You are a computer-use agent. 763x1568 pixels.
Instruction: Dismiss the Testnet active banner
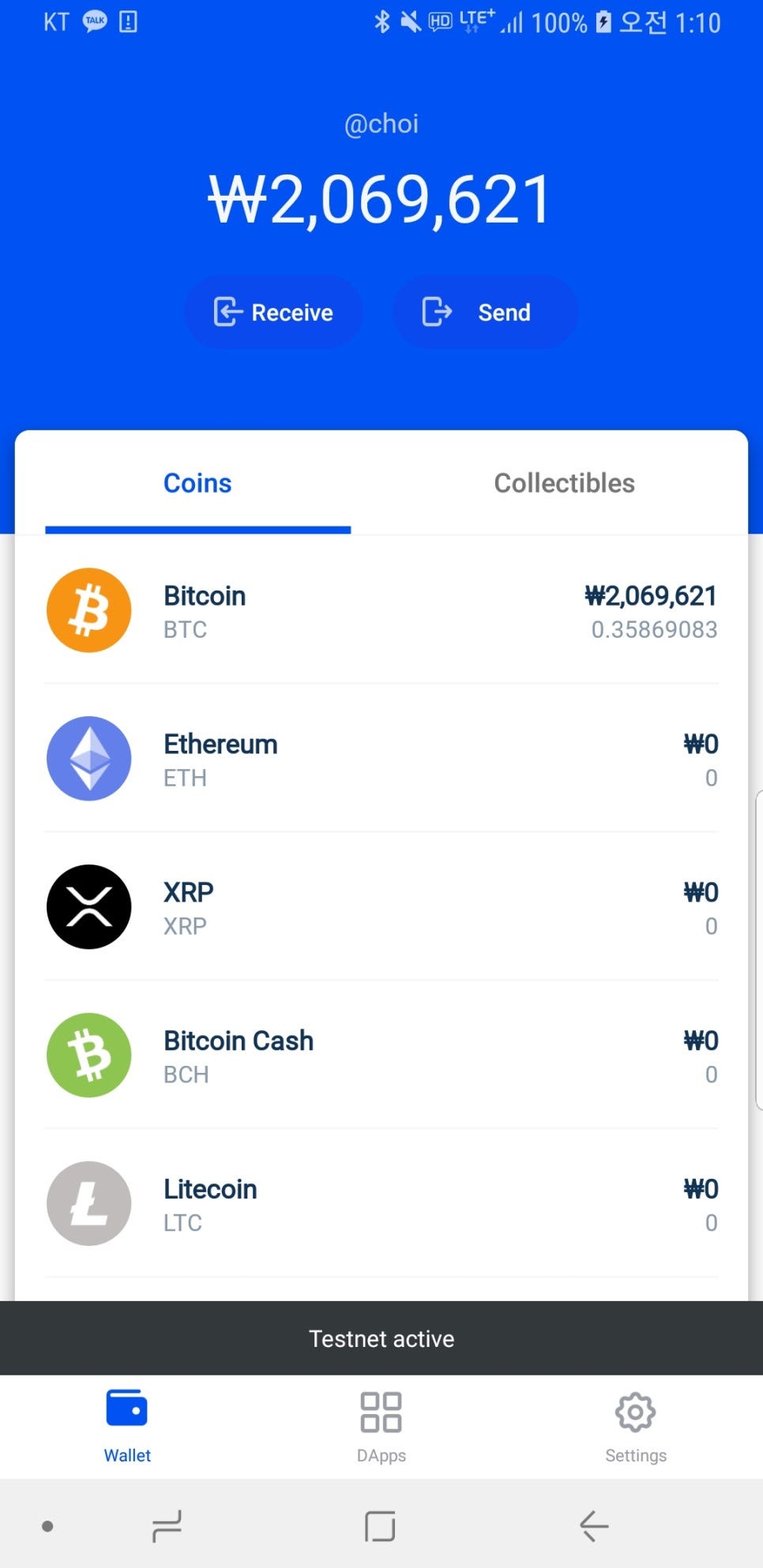tap(381, 1338)
